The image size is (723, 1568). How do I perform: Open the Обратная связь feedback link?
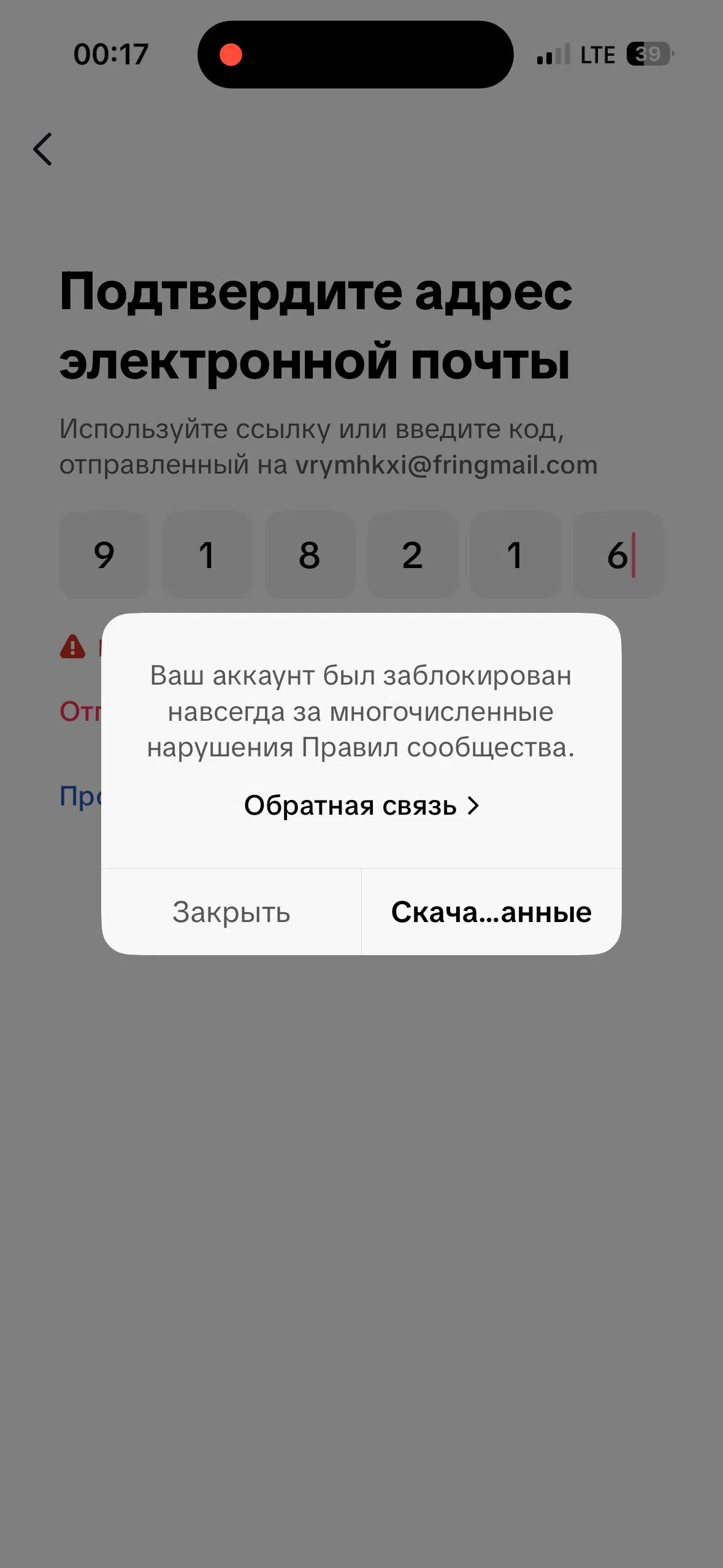361,805
